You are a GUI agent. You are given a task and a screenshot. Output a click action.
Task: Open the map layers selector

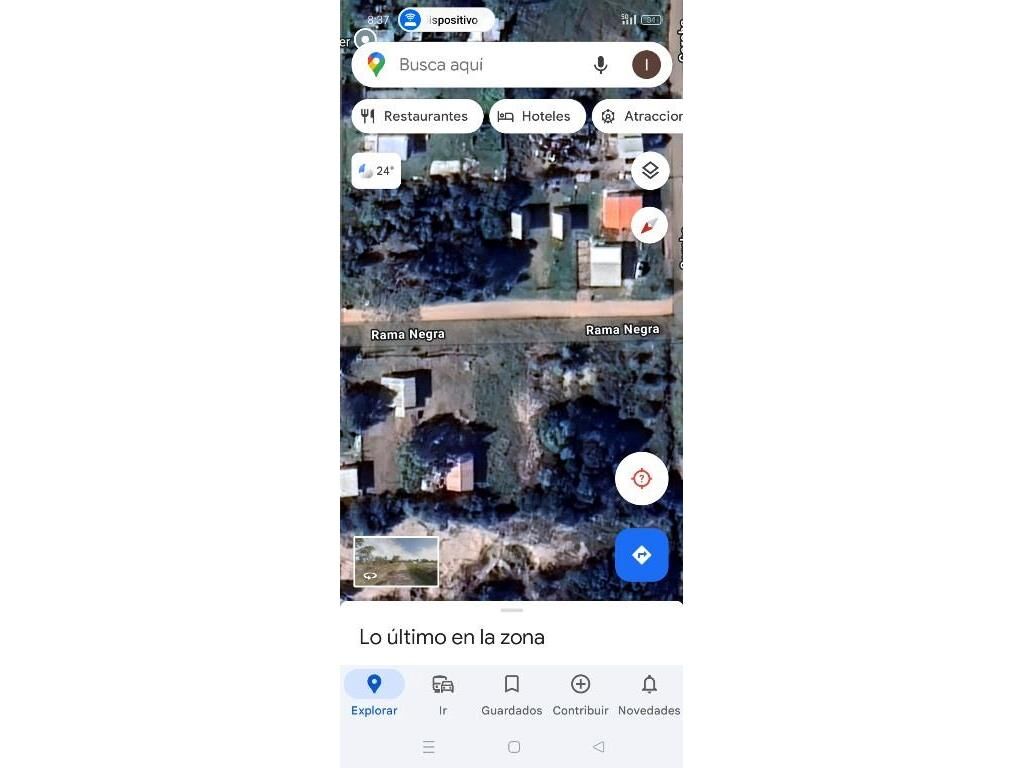click(650, 171)
